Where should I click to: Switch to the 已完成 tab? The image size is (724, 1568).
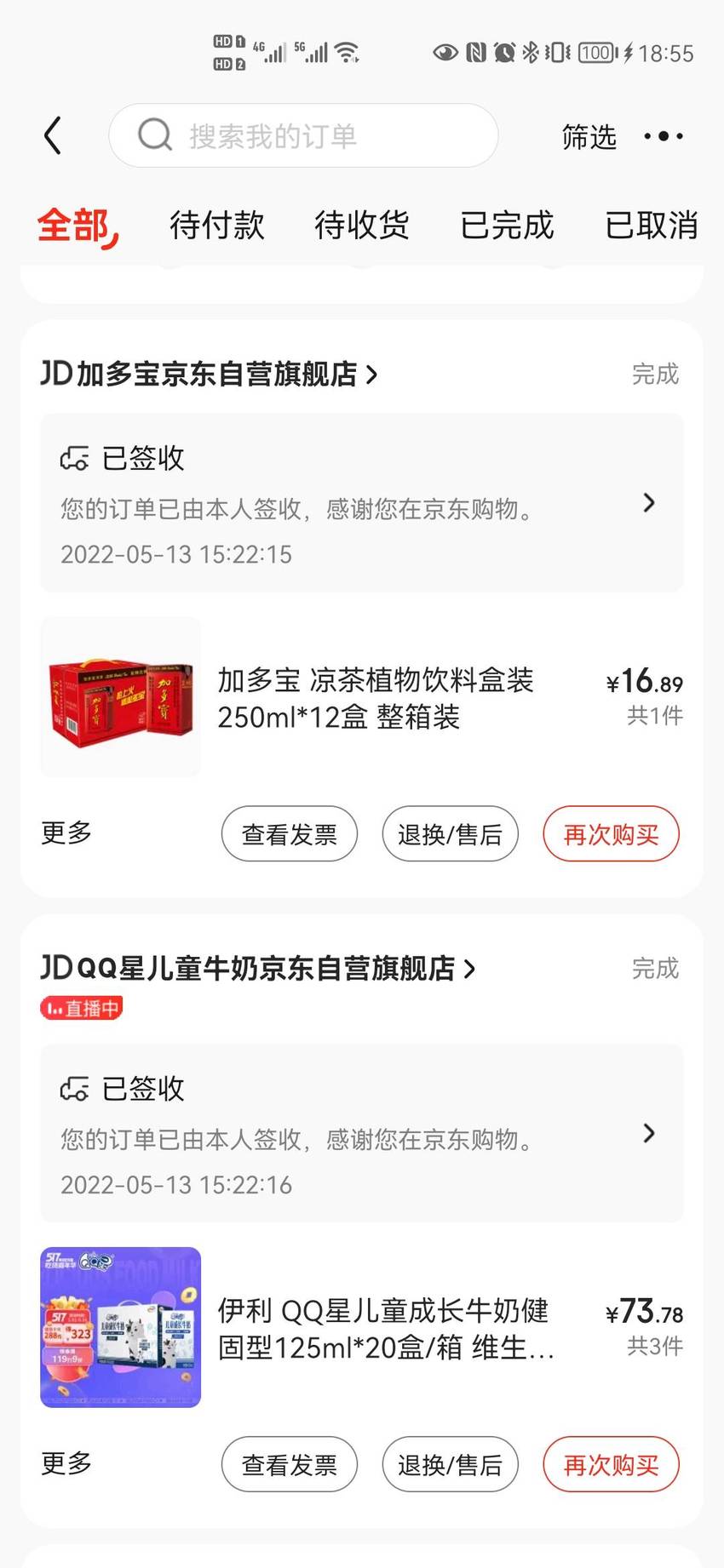(x=507, y=226)
